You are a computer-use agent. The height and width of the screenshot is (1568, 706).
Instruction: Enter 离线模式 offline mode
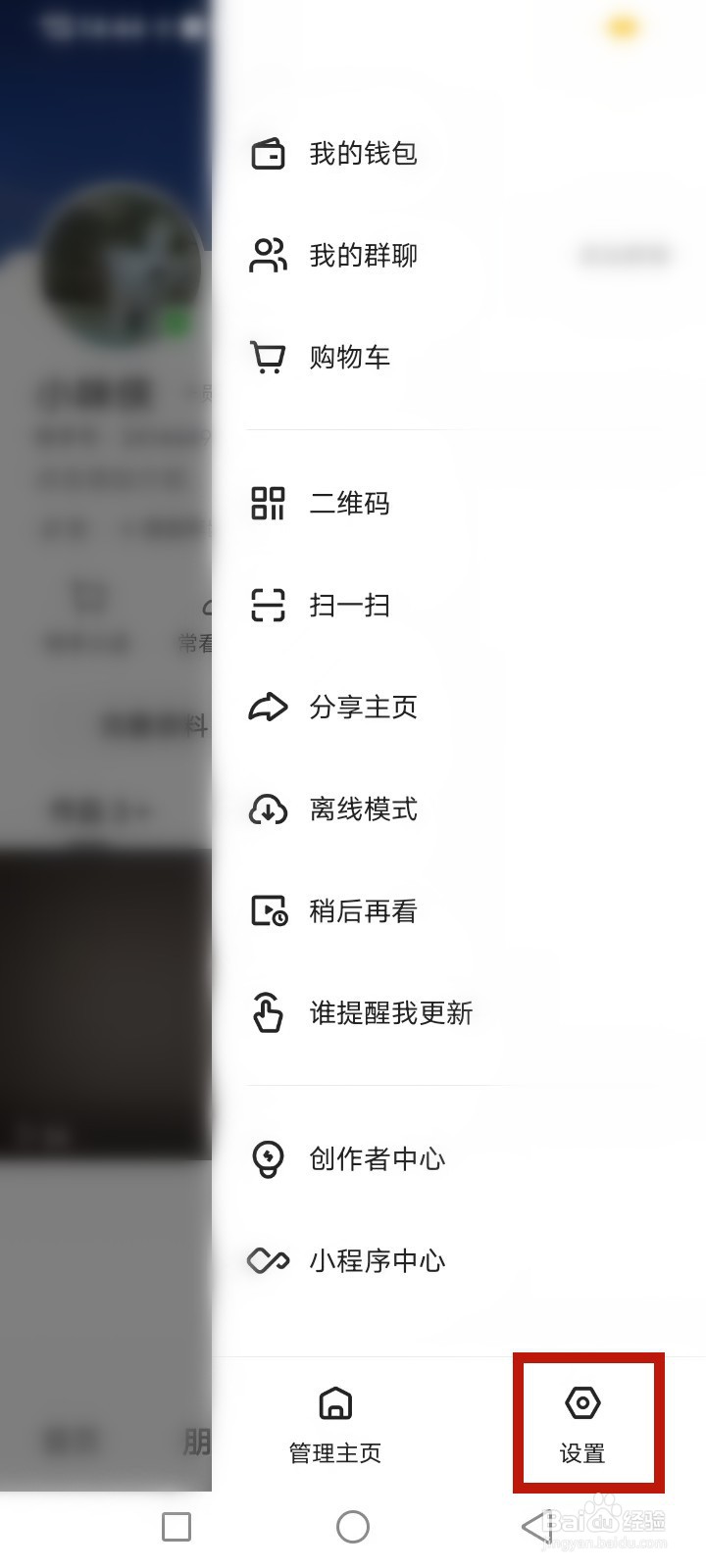point(266,809)
